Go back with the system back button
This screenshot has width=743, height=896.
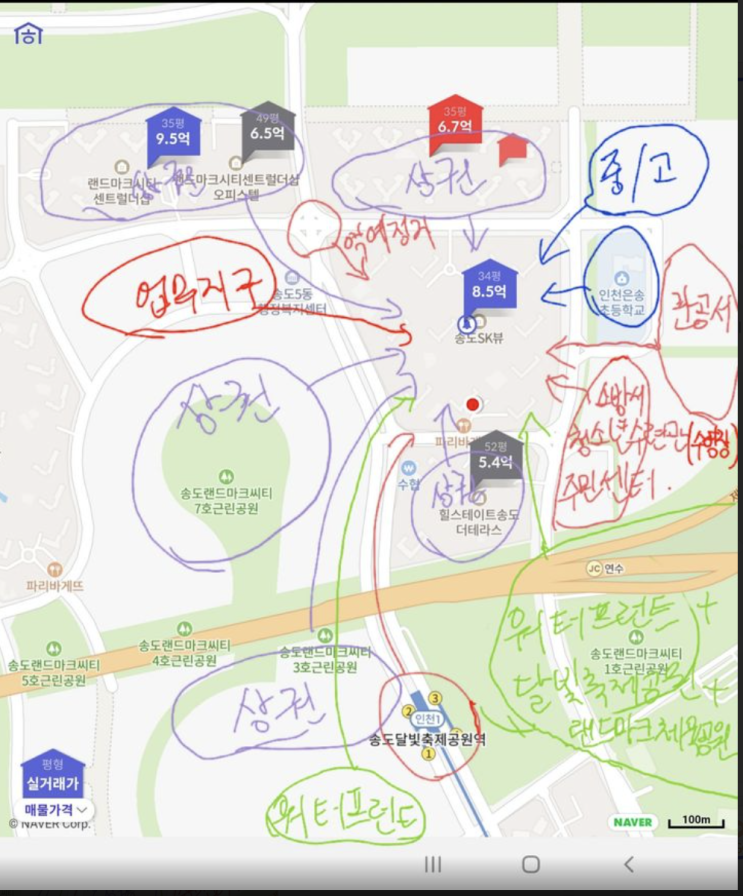(x=628, y=864)
